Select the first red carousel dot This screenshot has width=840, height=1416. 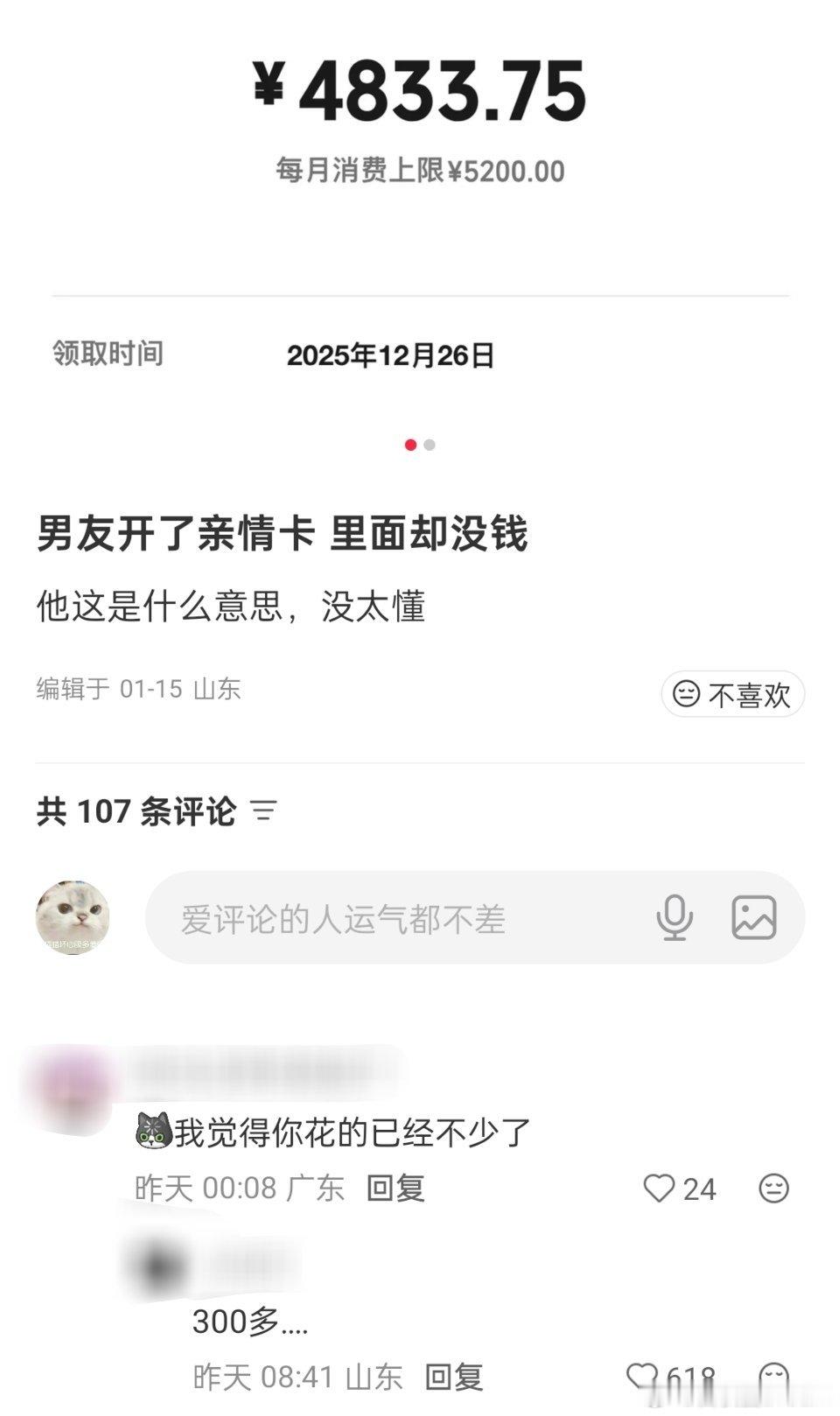tap(410, 445)
